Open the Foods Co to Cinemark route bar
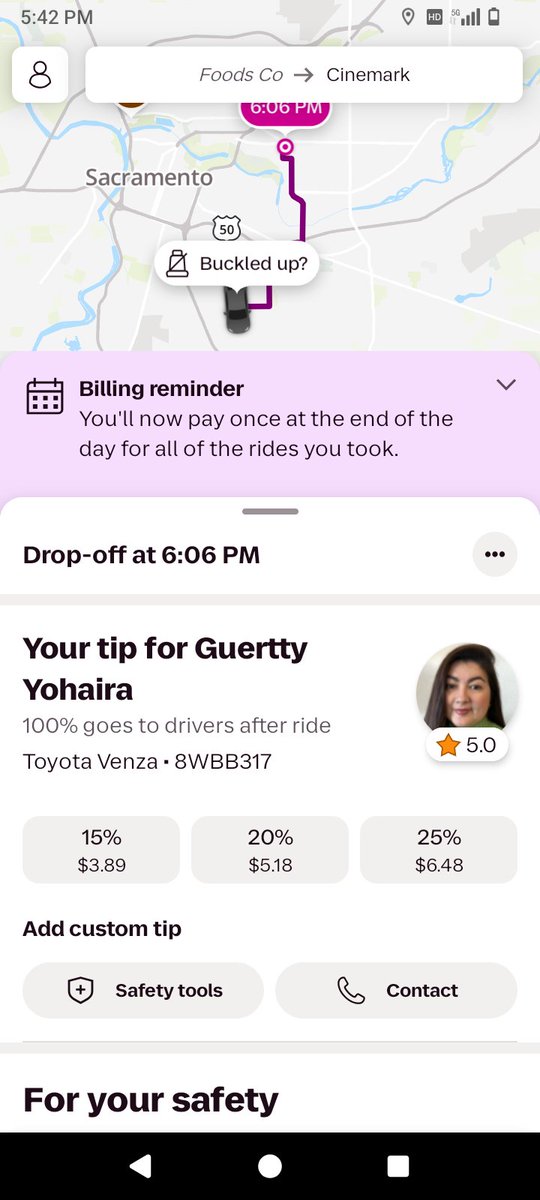Image resolution: width=540 pixels, height=1200 pixels. [304, 75]
